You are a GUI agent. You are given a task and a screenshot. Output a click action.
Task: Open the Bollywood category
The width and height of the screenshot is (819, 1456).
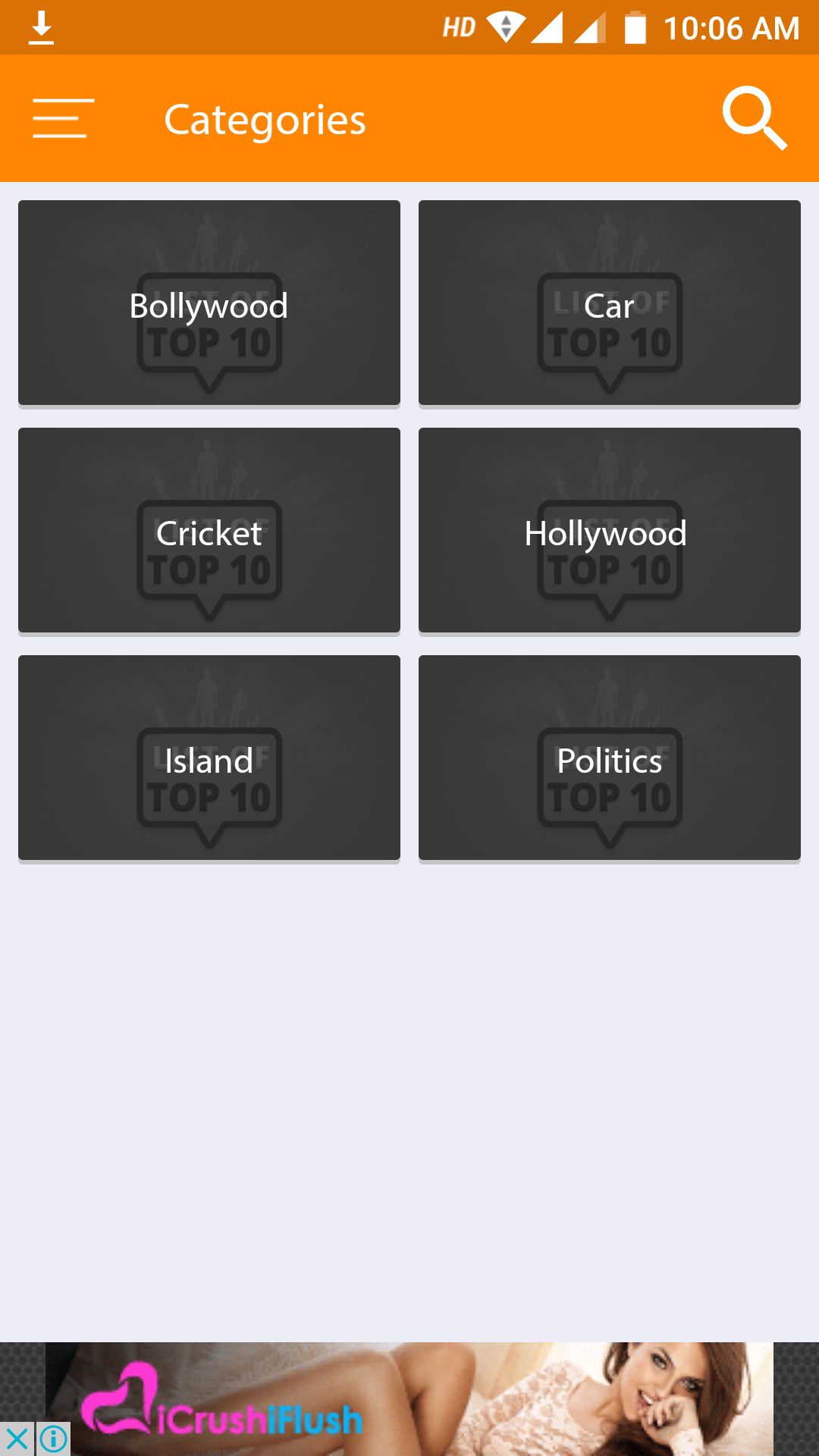tap(209, 303)
